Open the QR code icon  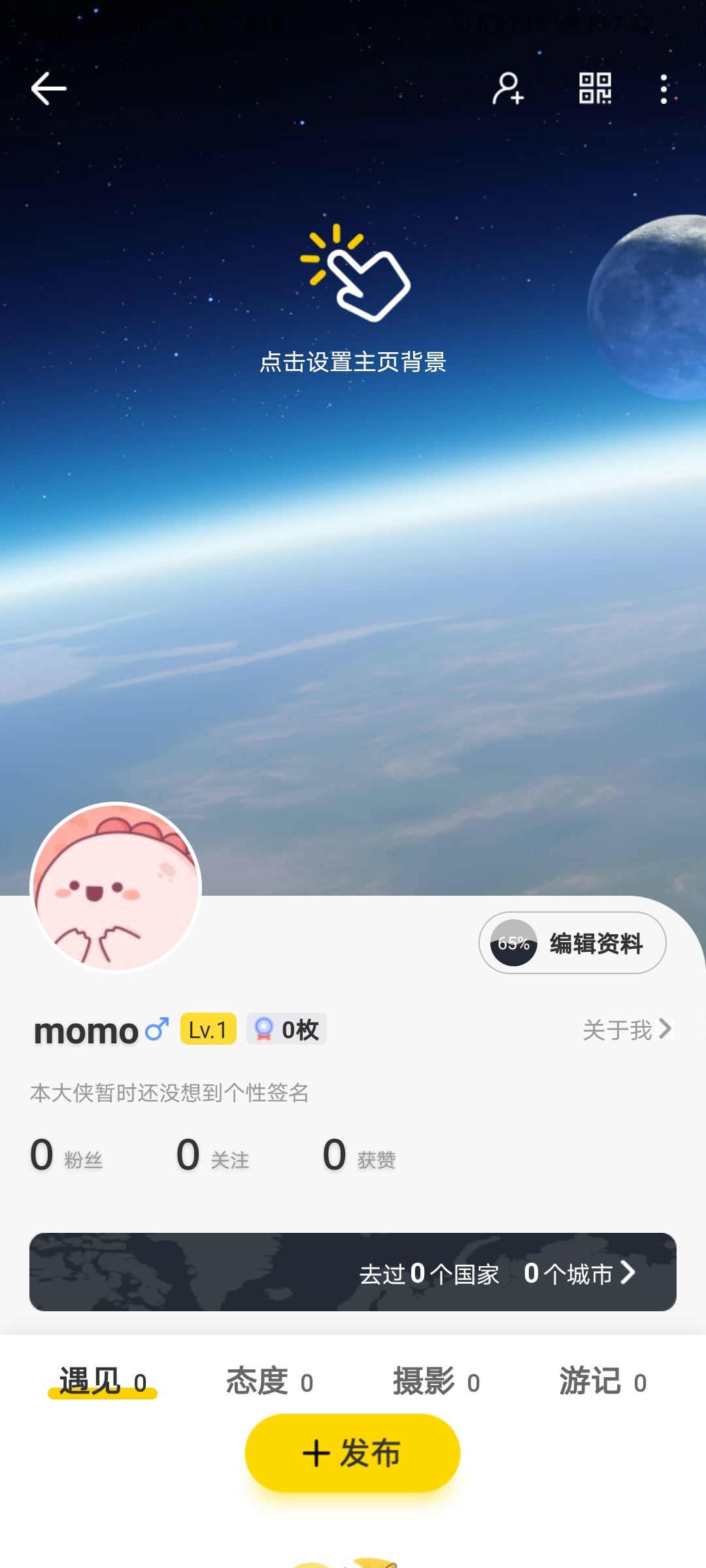pyautogui.click(x=595, y=88)
